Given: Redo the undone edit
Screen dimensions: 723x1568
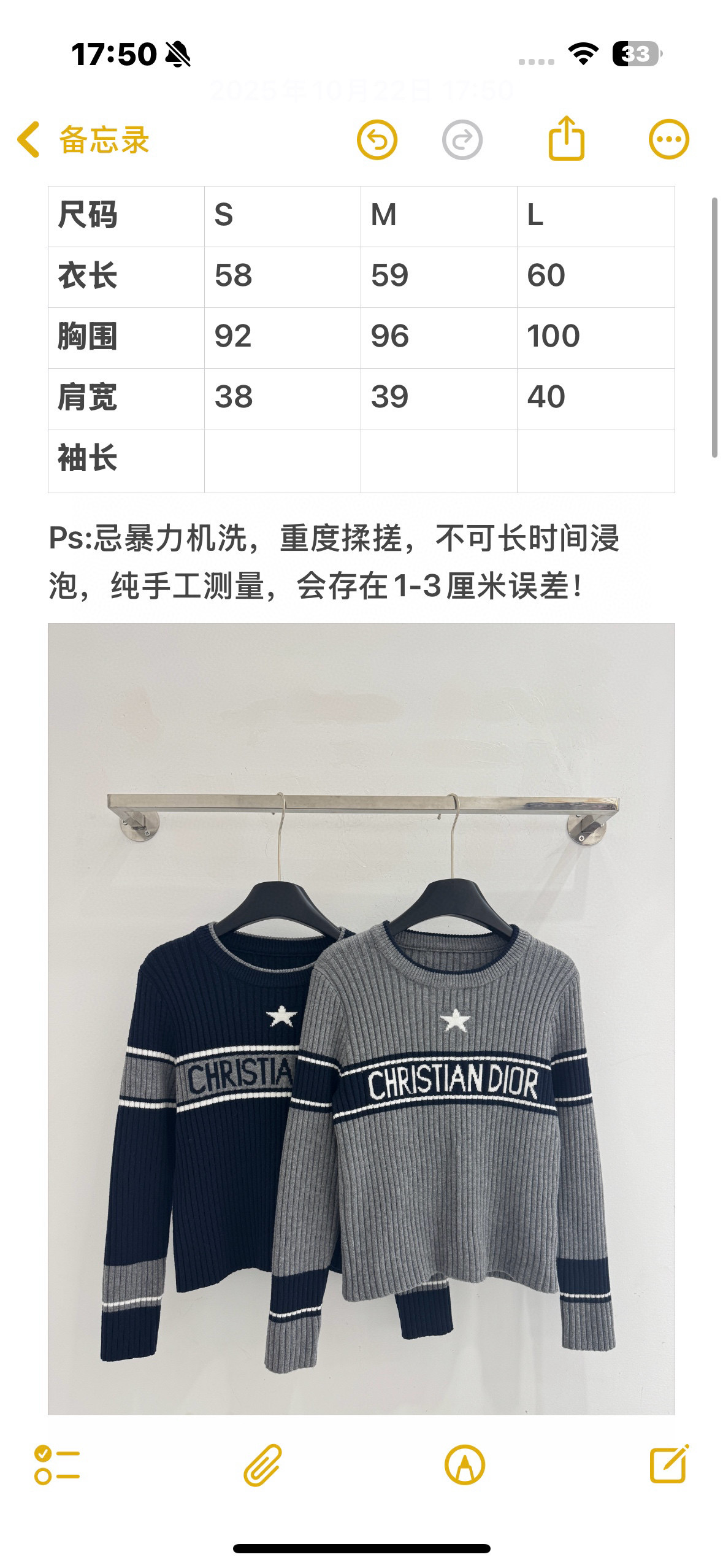Looking at the screenshot, I should pos(462,140).
